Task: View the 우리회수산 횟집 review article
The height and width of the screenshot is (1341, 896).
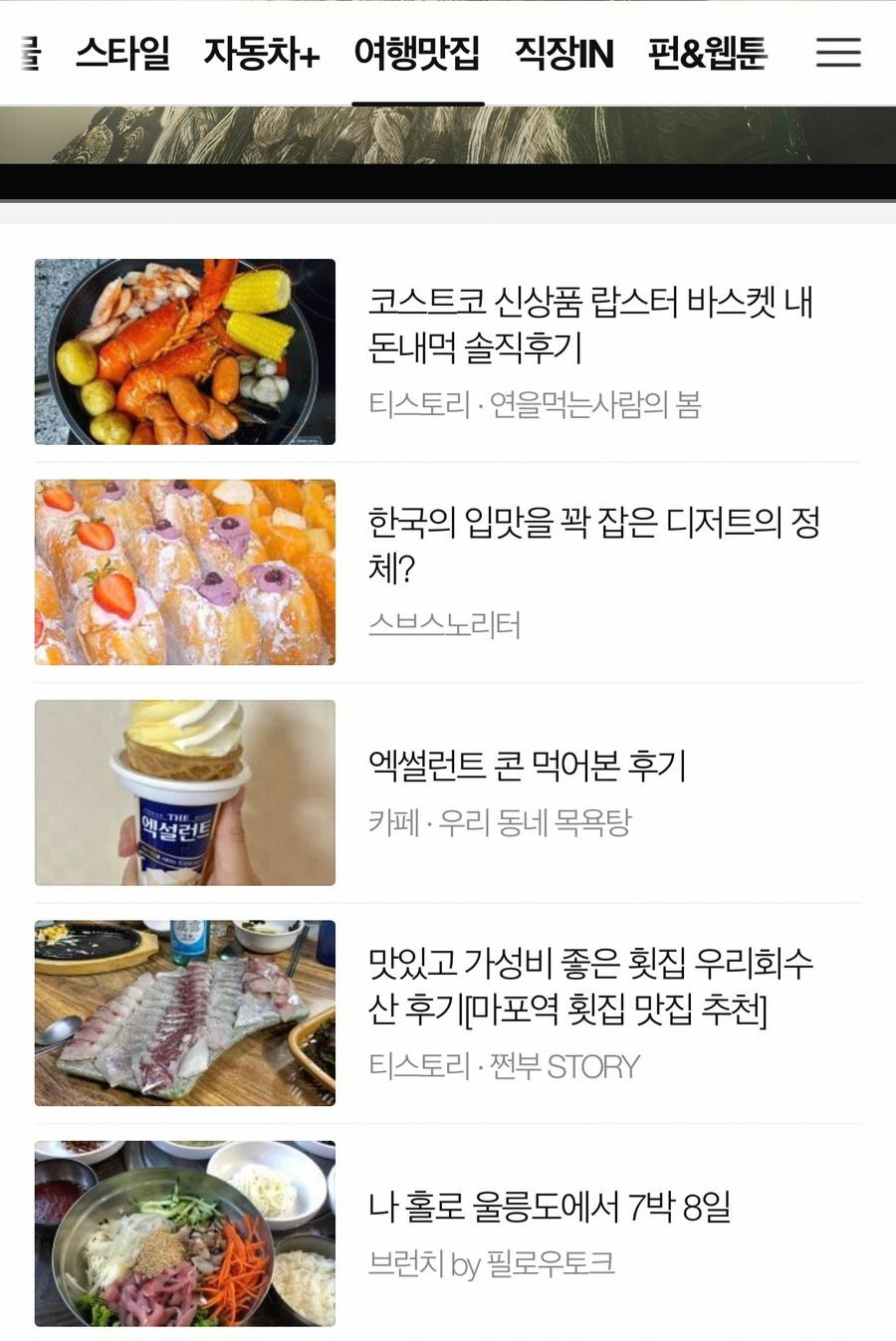Action: (x=589, y=986)
